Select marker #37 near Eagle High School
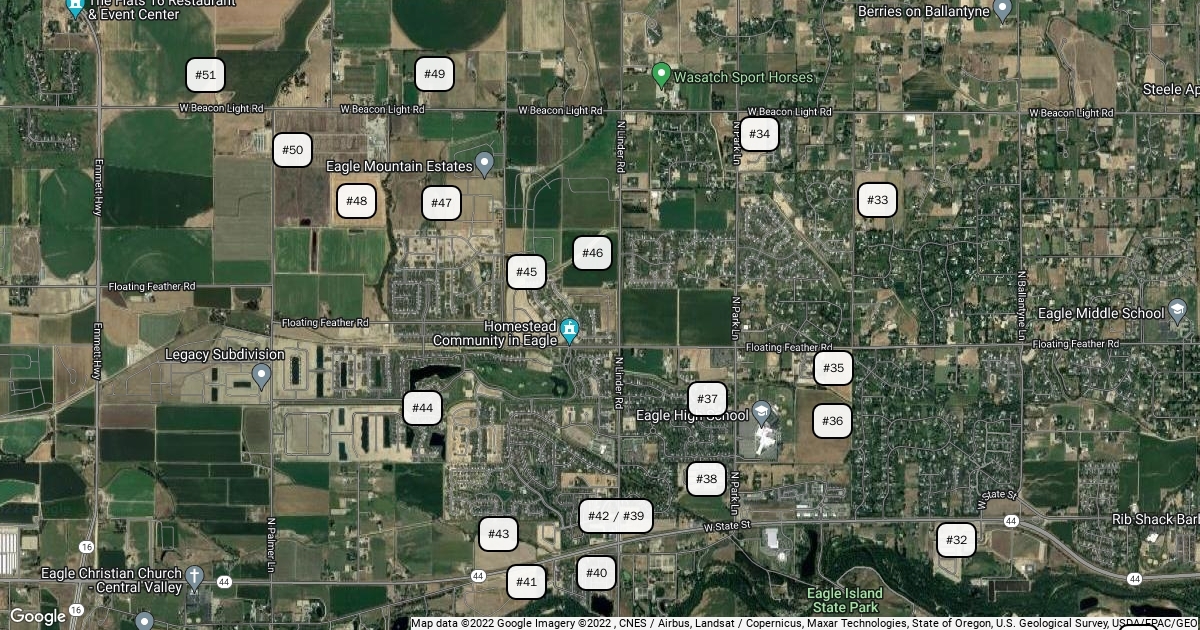 707,399
